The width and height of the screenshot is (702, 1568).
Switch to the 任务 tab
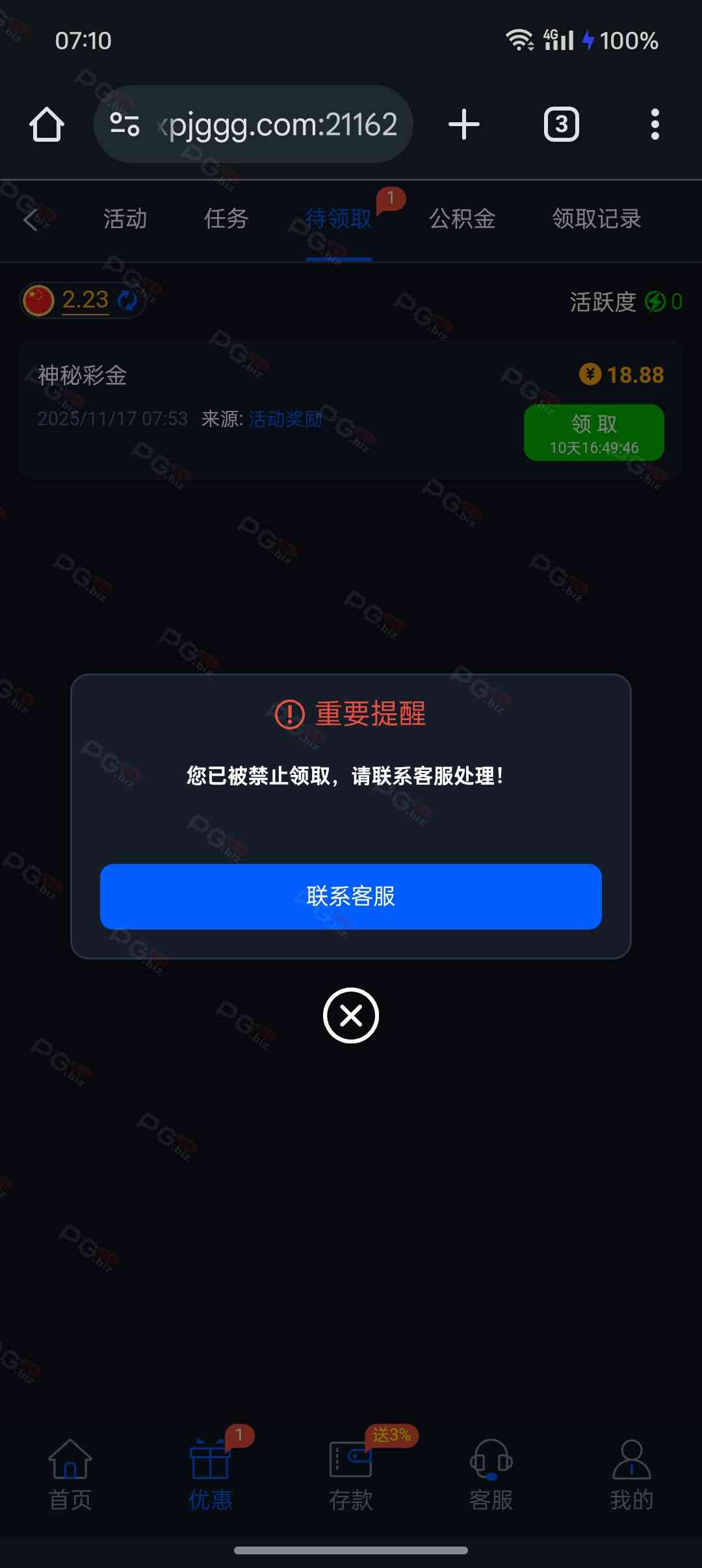click(x=226, y=219)
